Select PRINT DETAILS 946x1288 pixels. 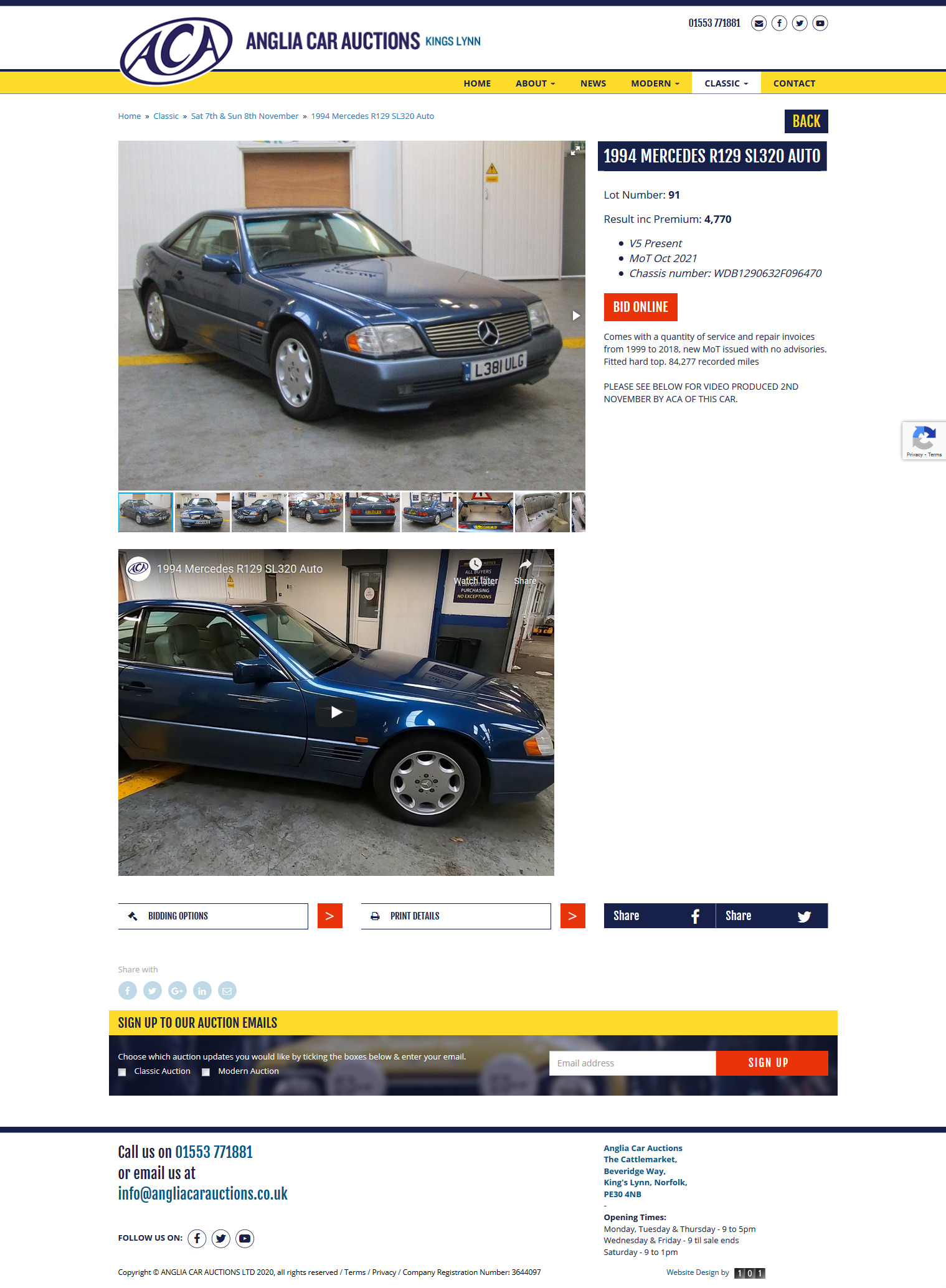pos(455,916)
